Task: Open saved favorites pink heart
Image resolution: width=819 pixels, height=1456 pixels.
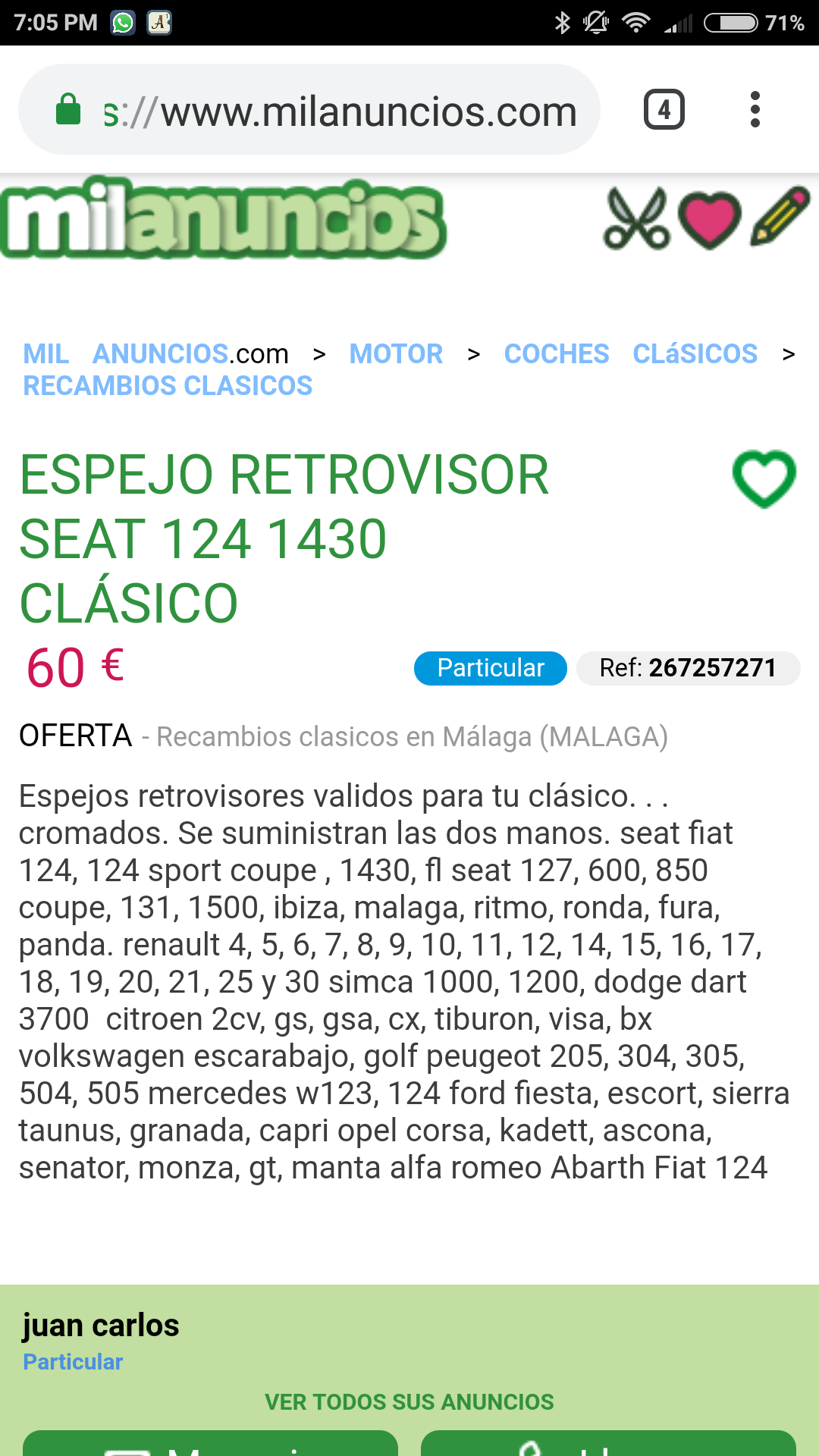Action: click(709, 219)
